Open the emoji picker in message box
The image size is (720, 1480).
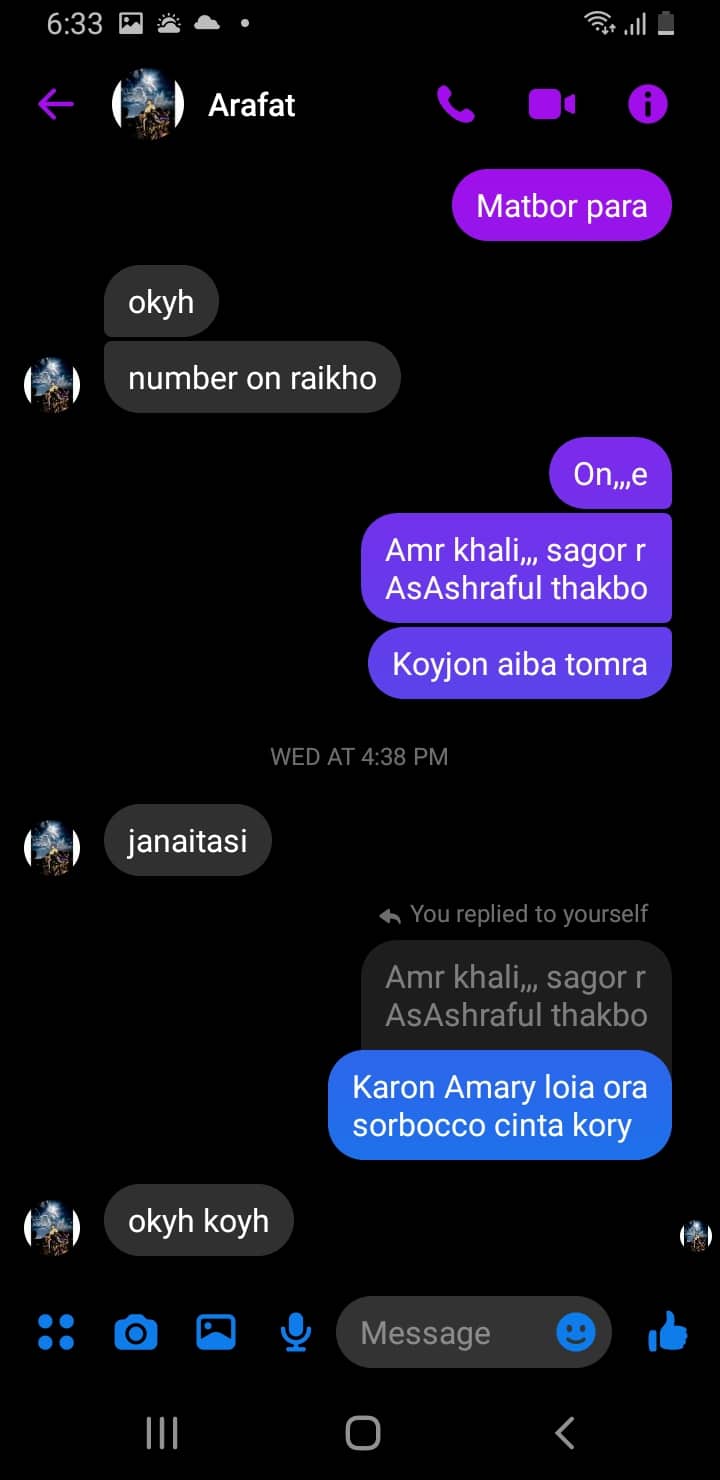click(x=576, y=1332)
